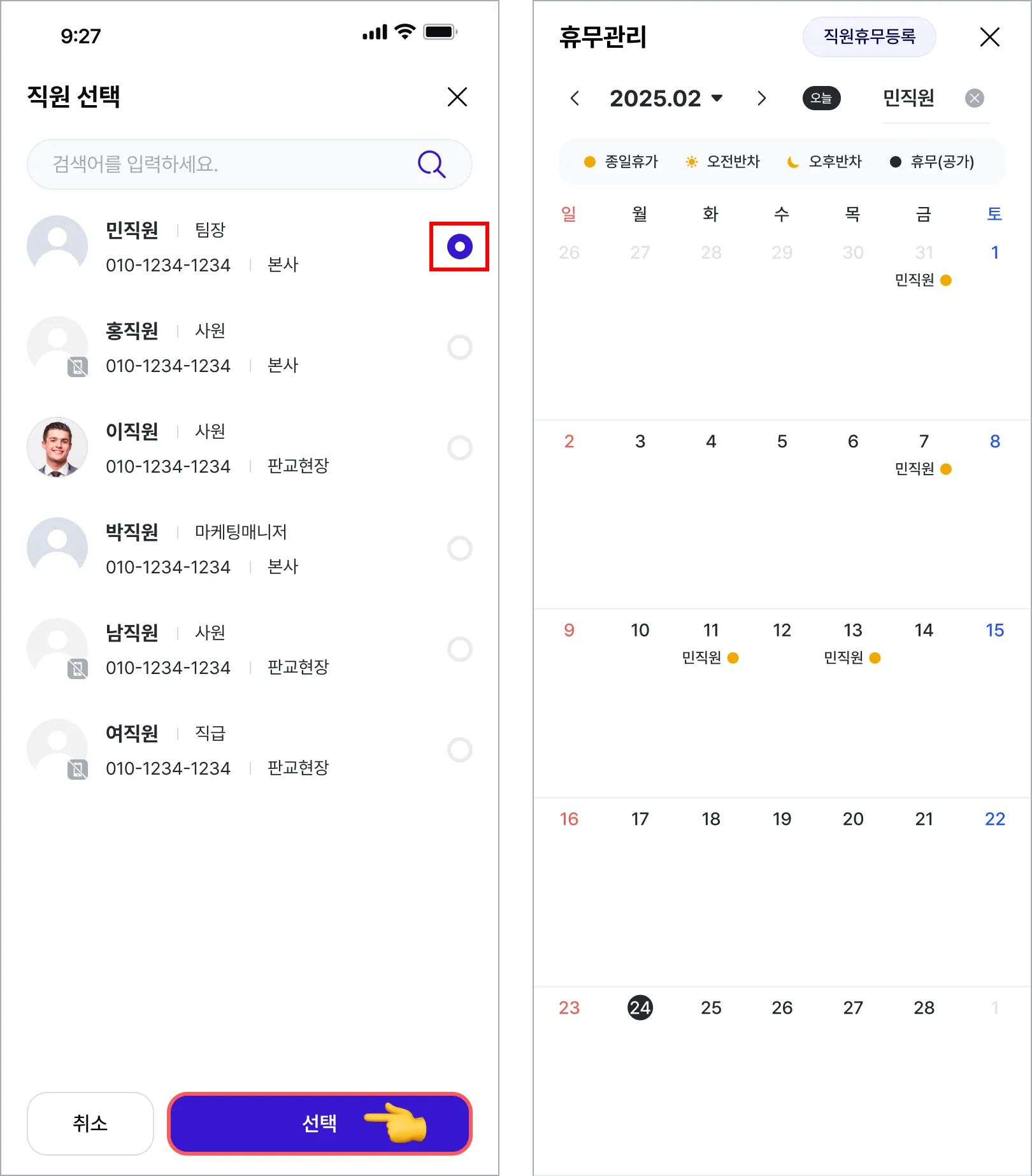Open 직원휴무등록 to register leave
The height and width of the screenshot is (1176, 1032).
pyautogui.click(x=869, y=37)
